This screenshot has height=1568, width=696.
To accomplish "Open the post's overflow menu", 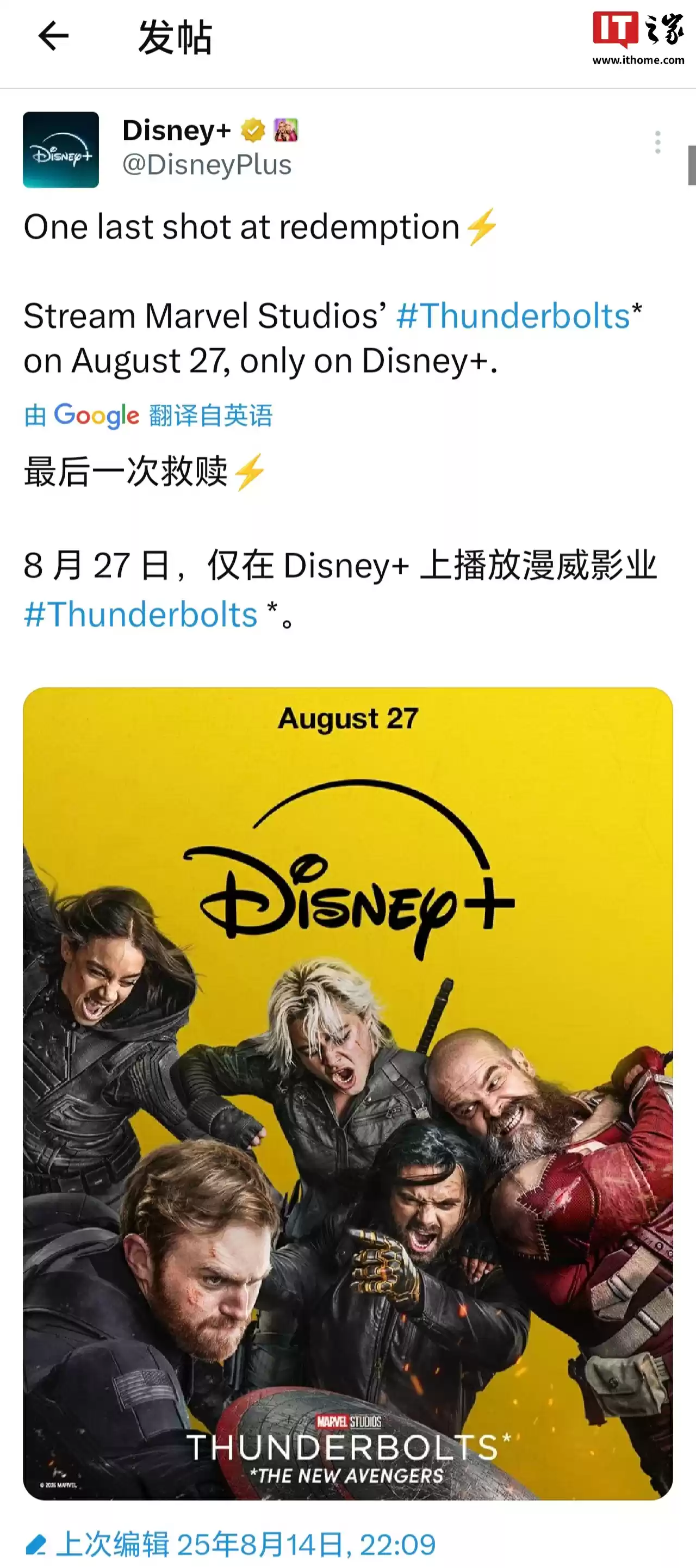I will tap(657, 142).
